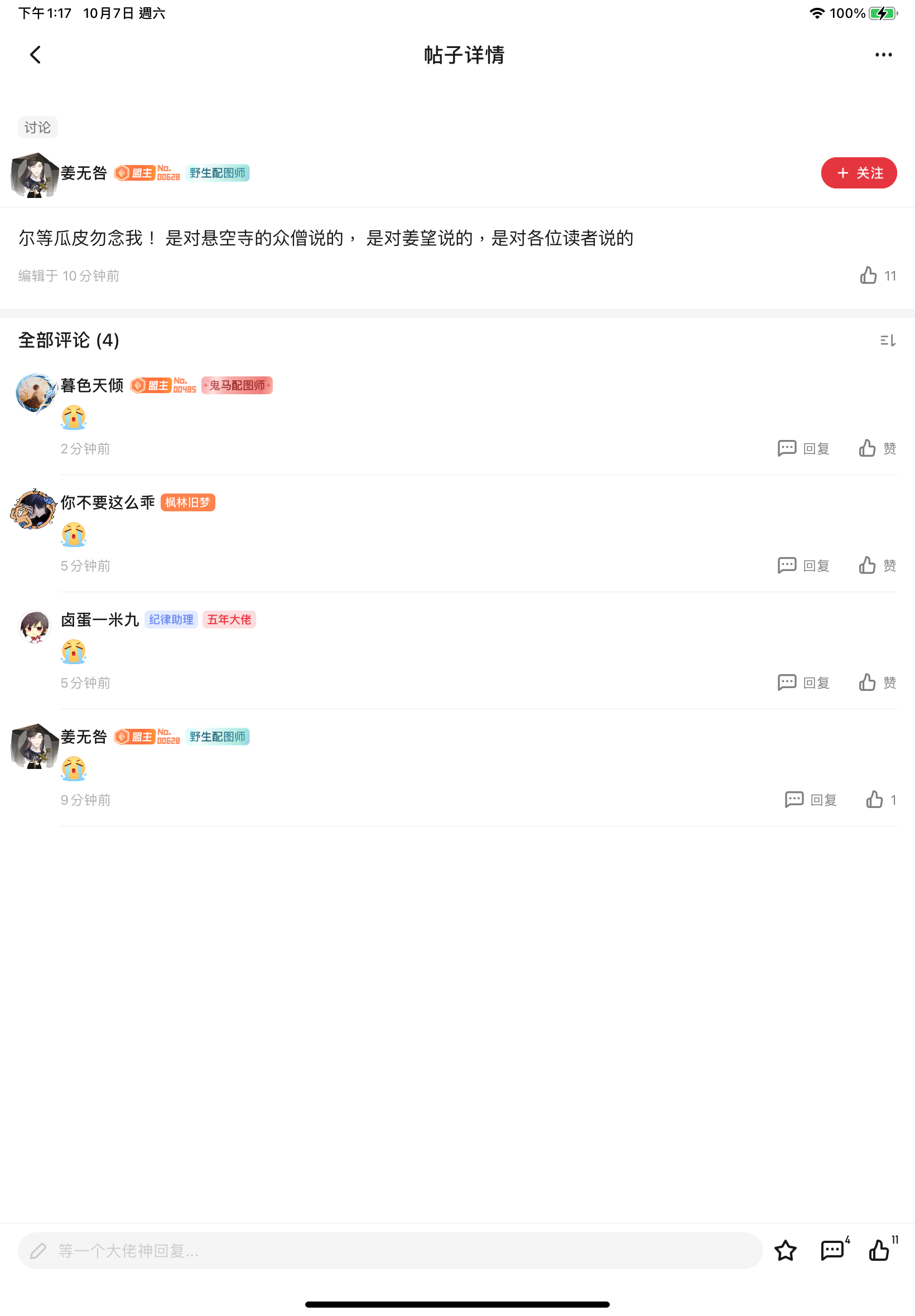Go back from post details

(36, 55)
